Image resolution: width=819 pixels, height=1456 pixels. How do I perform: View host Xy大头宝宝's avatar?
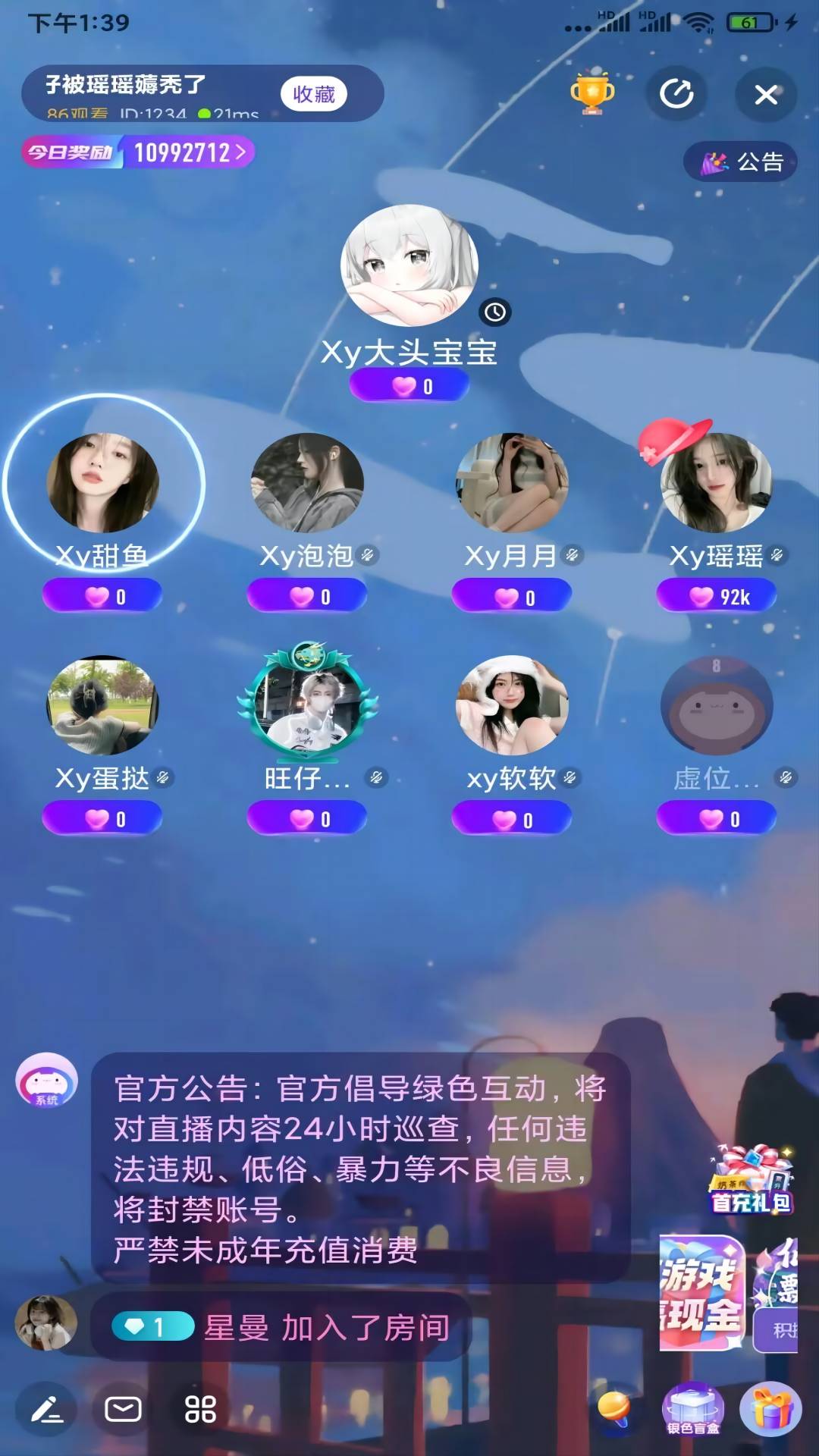click(x=409, y=265)
